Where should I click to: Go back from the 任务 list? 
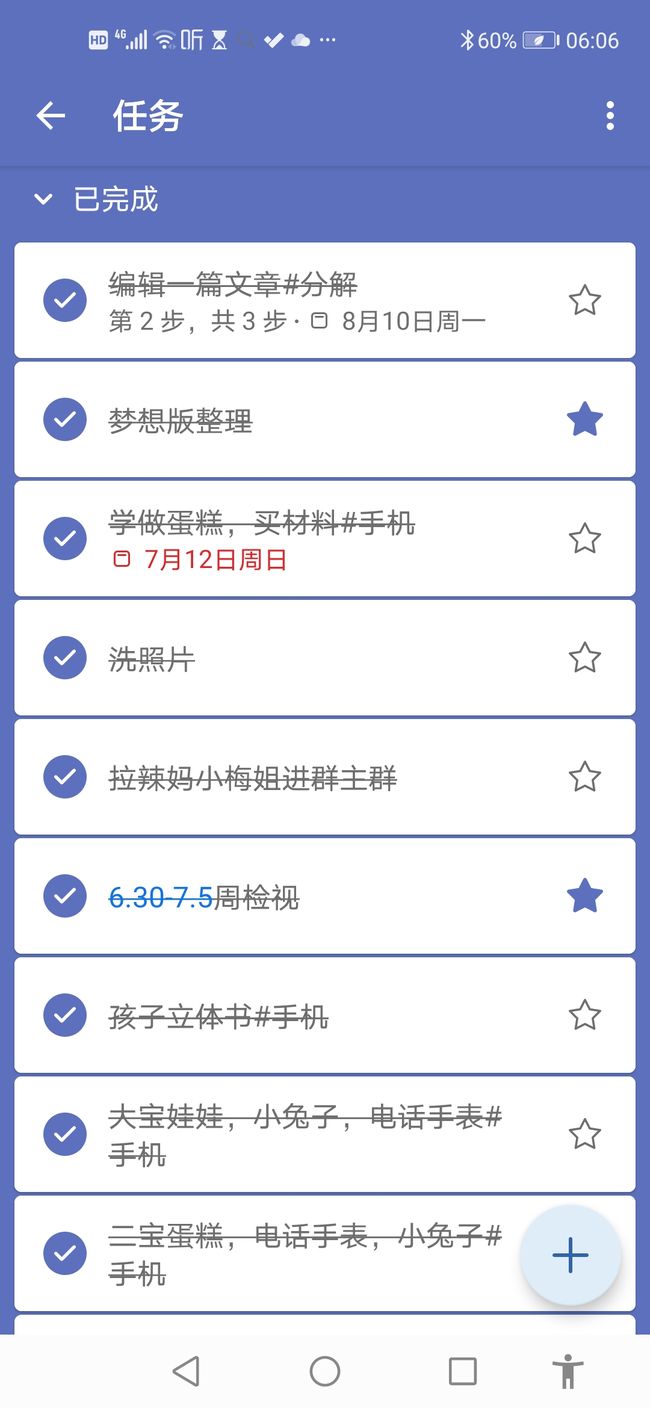pyautogui.click(x=51, y=116)
